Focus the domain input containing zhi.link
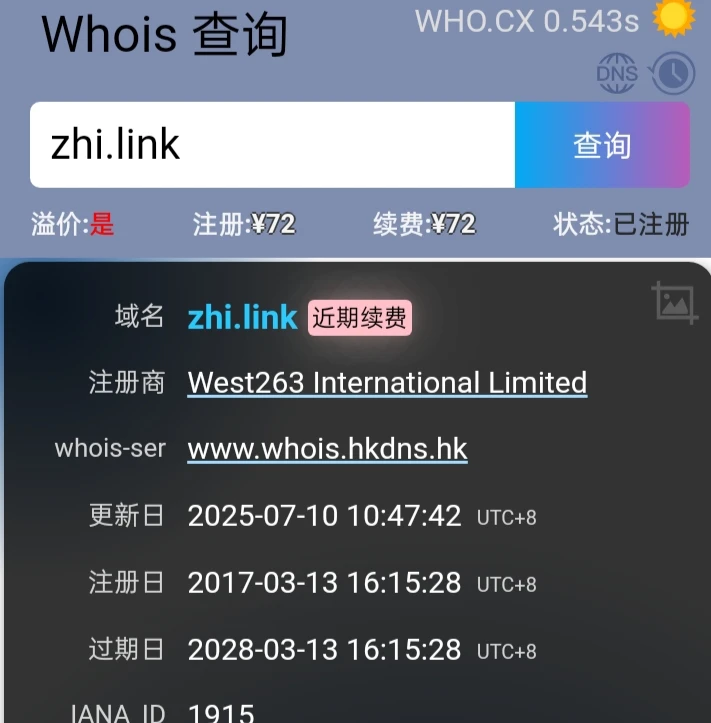711x723 pixels. coord(272,145)
